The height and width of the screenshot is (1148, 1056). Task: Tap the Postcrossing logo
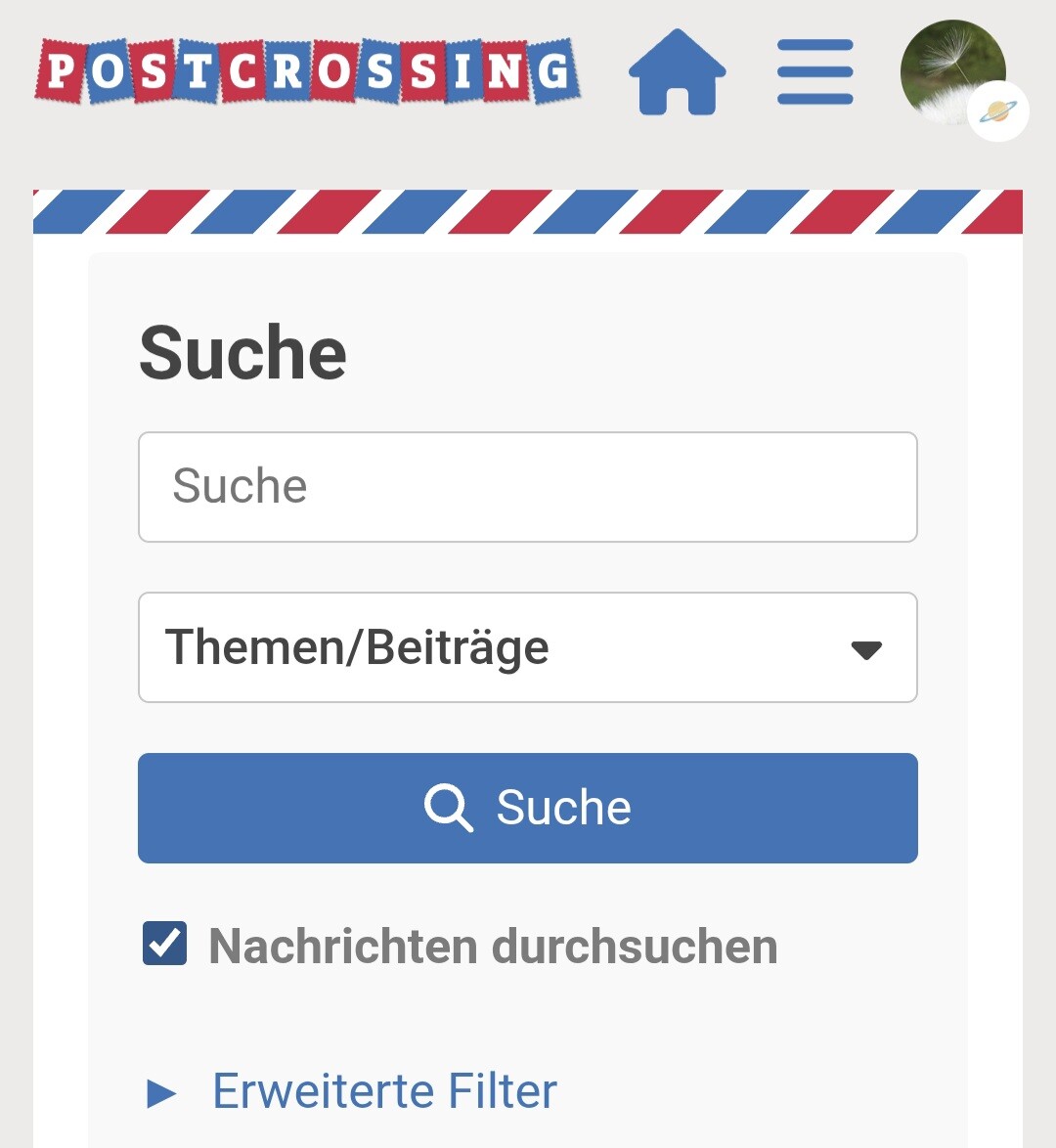(x=307, y=71)
